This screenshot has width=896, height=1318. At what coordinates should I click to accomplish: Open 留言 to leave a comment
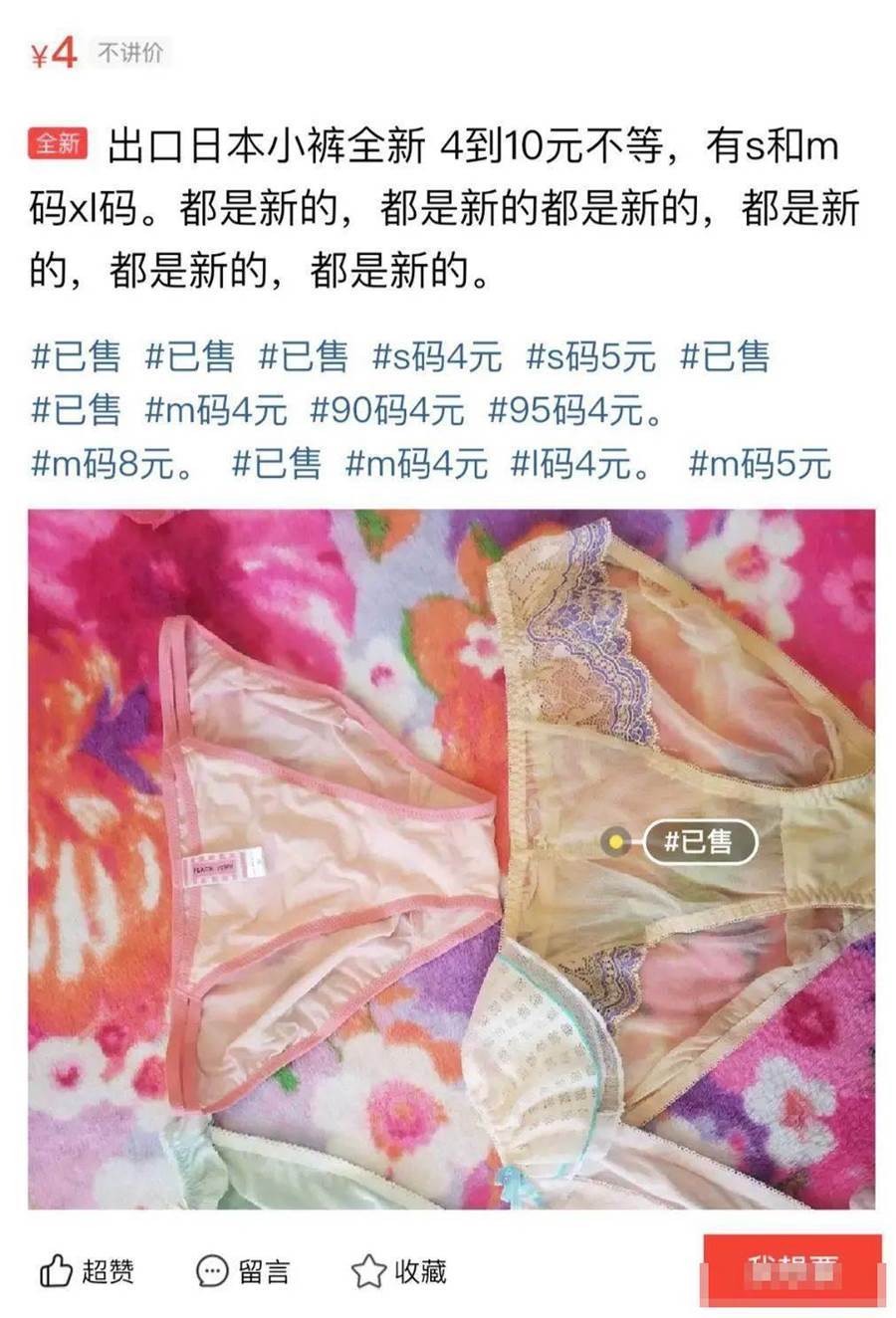pos(242,1271)
